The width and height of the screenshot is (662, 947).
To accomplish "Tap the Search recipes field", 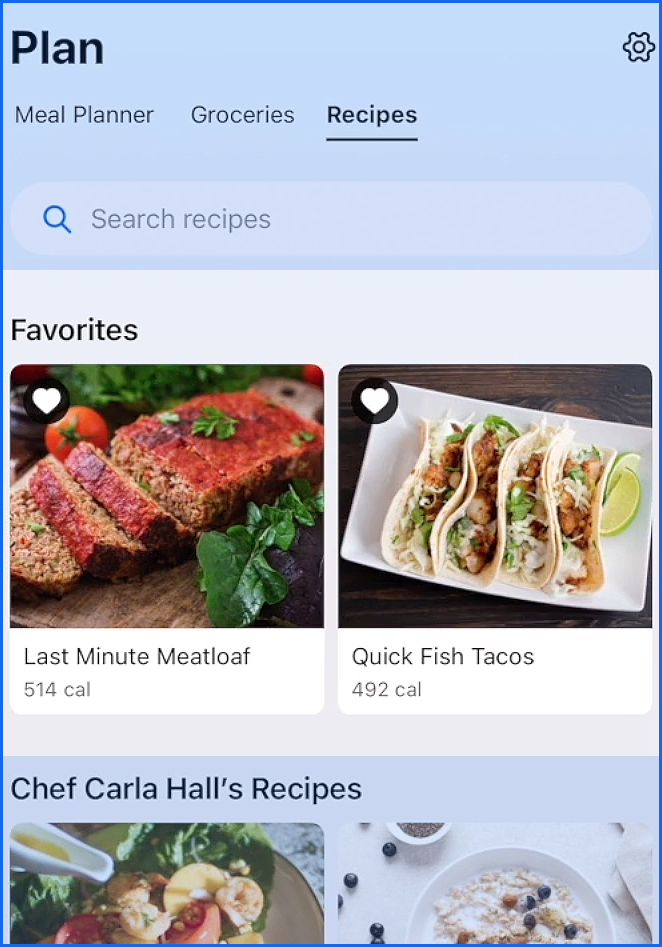I will (330, 219).
